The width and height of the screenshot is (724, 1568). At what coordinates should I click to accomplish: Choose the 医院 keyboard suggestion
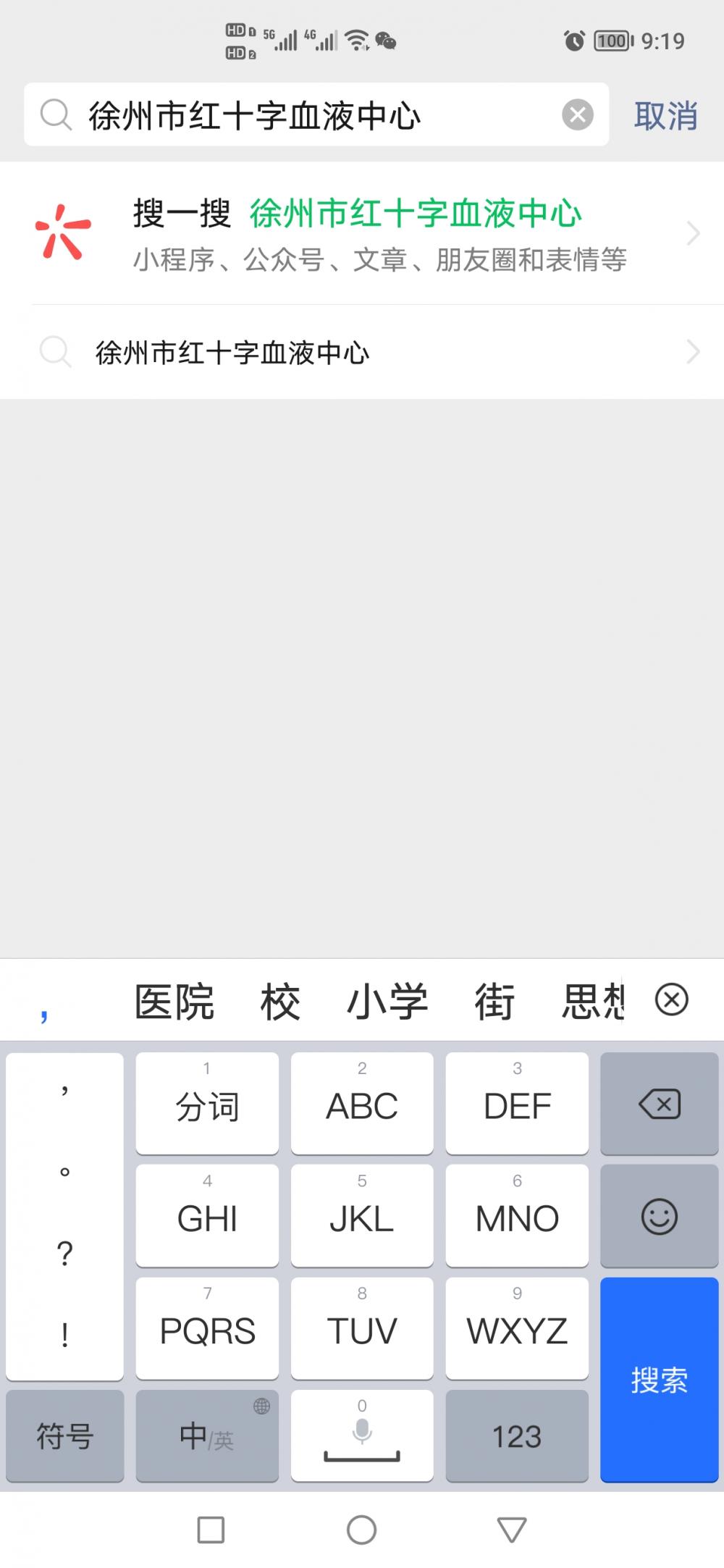pyautogui.click(x=174, y=1002)
